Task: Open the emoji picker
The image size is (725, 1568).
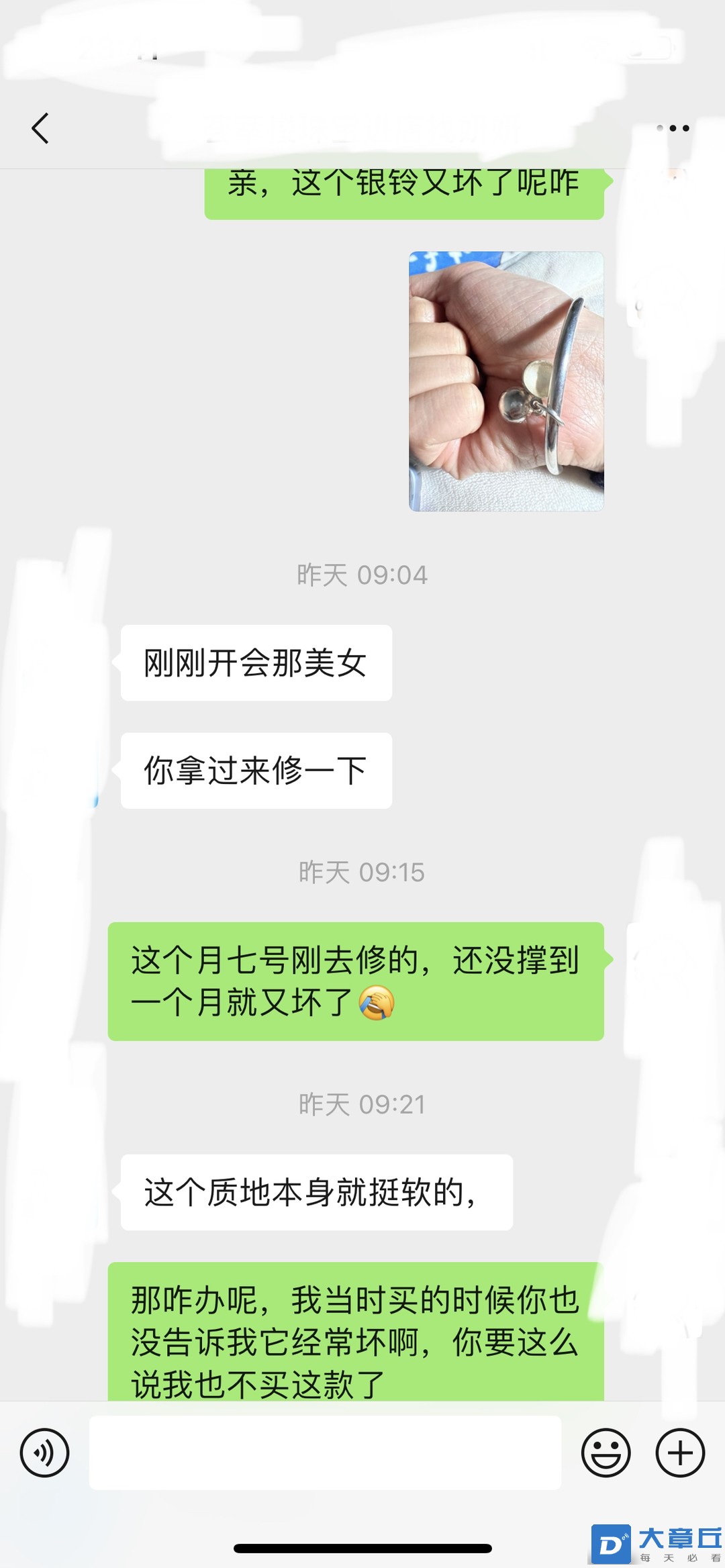Action: coord(606,1453)
